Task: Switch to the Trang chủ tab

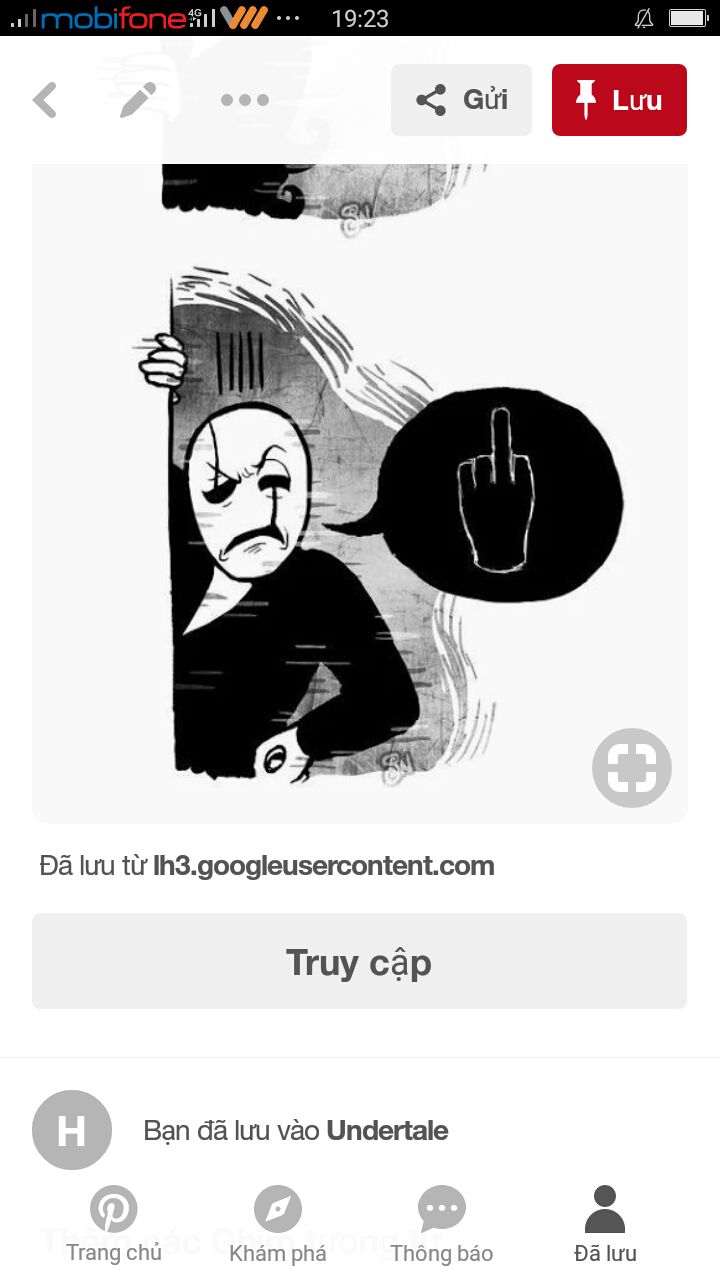Action: (x=114, y=1225)
